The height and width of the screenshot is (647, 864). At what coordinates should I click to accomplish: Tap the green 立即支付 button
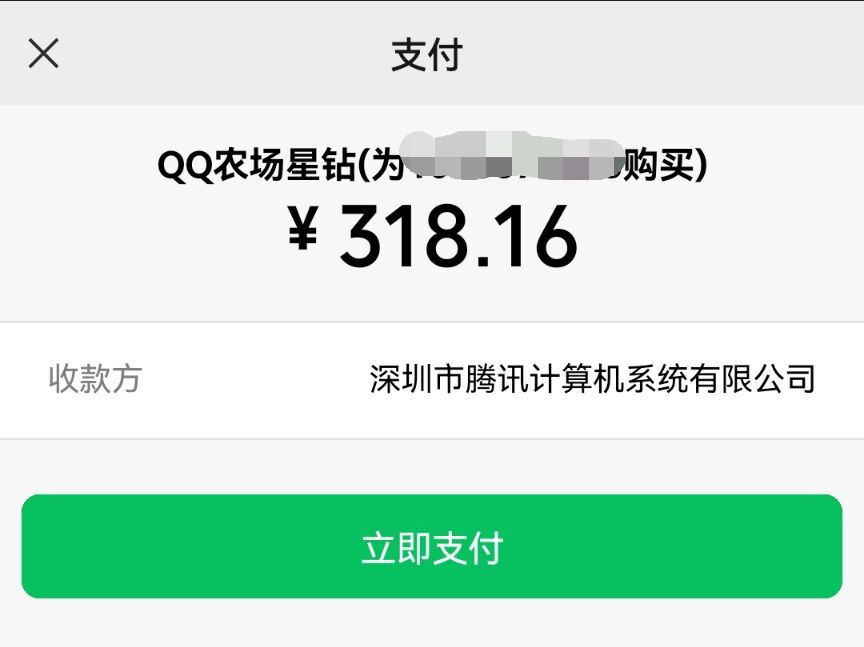pos(432,546)
